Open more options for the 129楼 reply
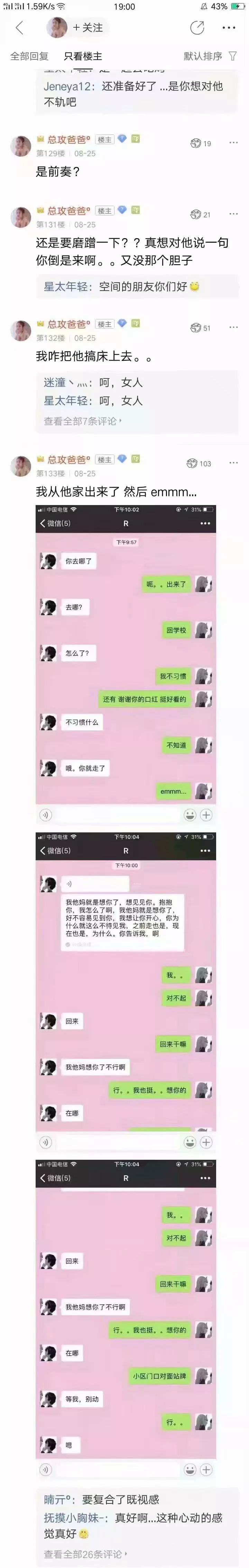The height and width of the screenshot is (1568, 249). (x=233, y=142)
